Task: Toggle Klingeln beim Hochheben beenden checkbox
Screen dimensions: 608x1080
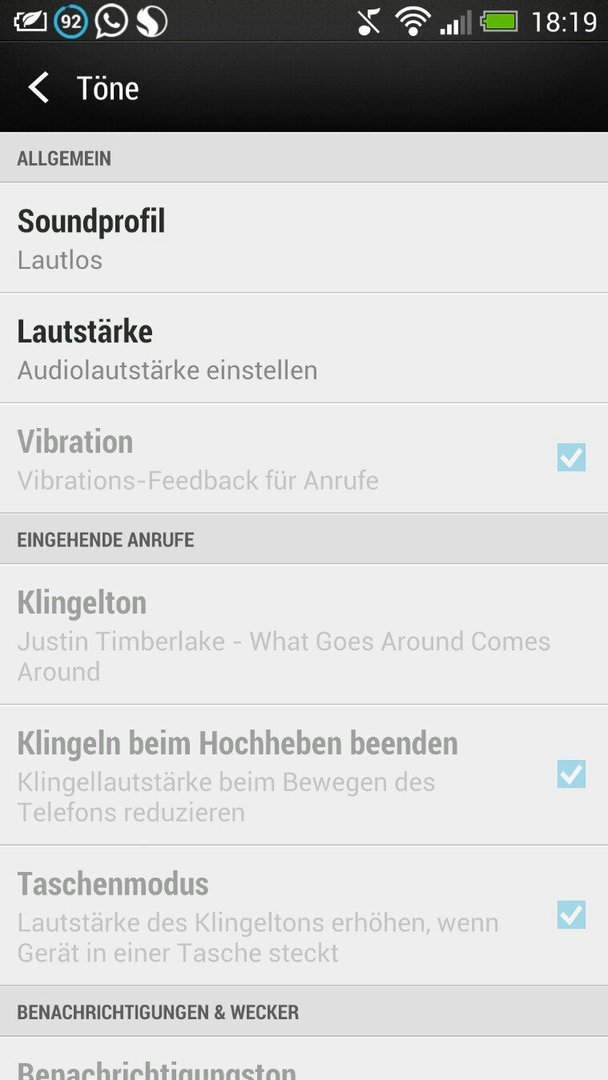Action: coord(572,774)
